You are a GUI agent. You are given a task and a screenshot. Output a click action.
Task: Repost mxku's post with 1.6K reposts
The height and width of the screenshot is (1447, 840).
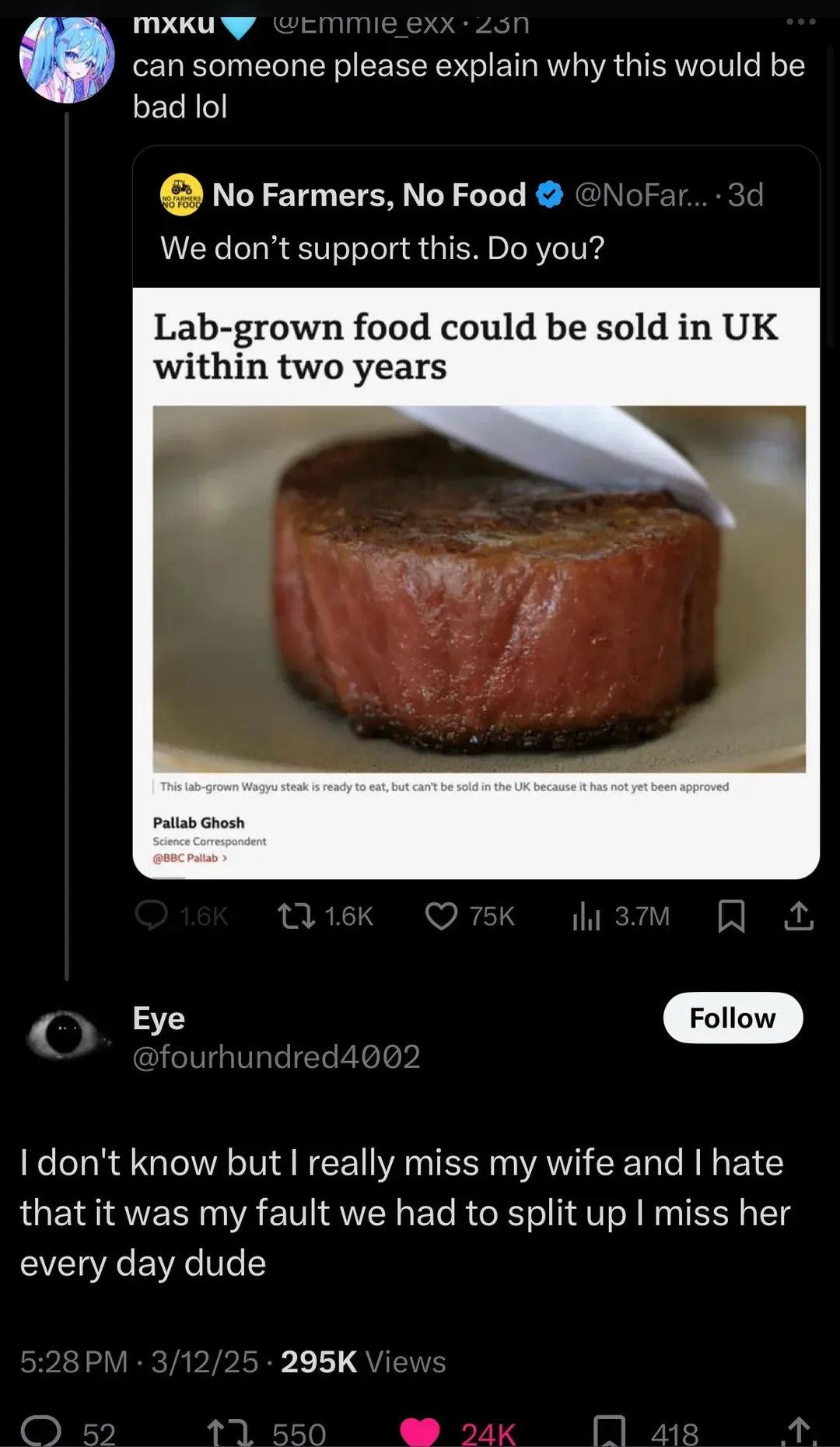click(x=296, y=916)
